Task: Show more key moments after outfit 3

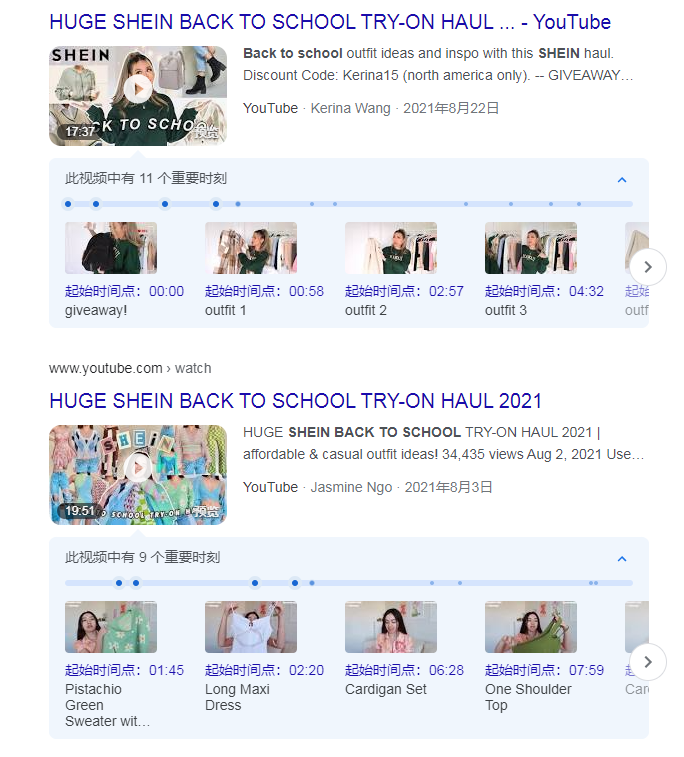Action: [648, 266]
